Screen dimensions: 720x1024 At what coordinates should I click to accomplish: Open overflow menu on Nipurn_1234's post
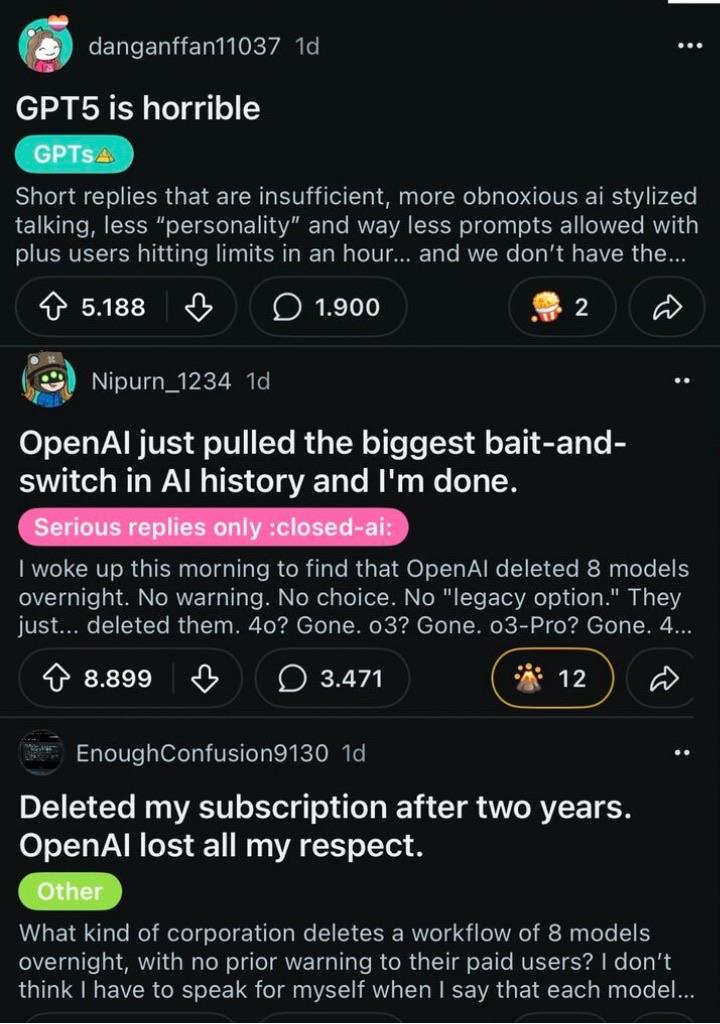pos(682,381)
